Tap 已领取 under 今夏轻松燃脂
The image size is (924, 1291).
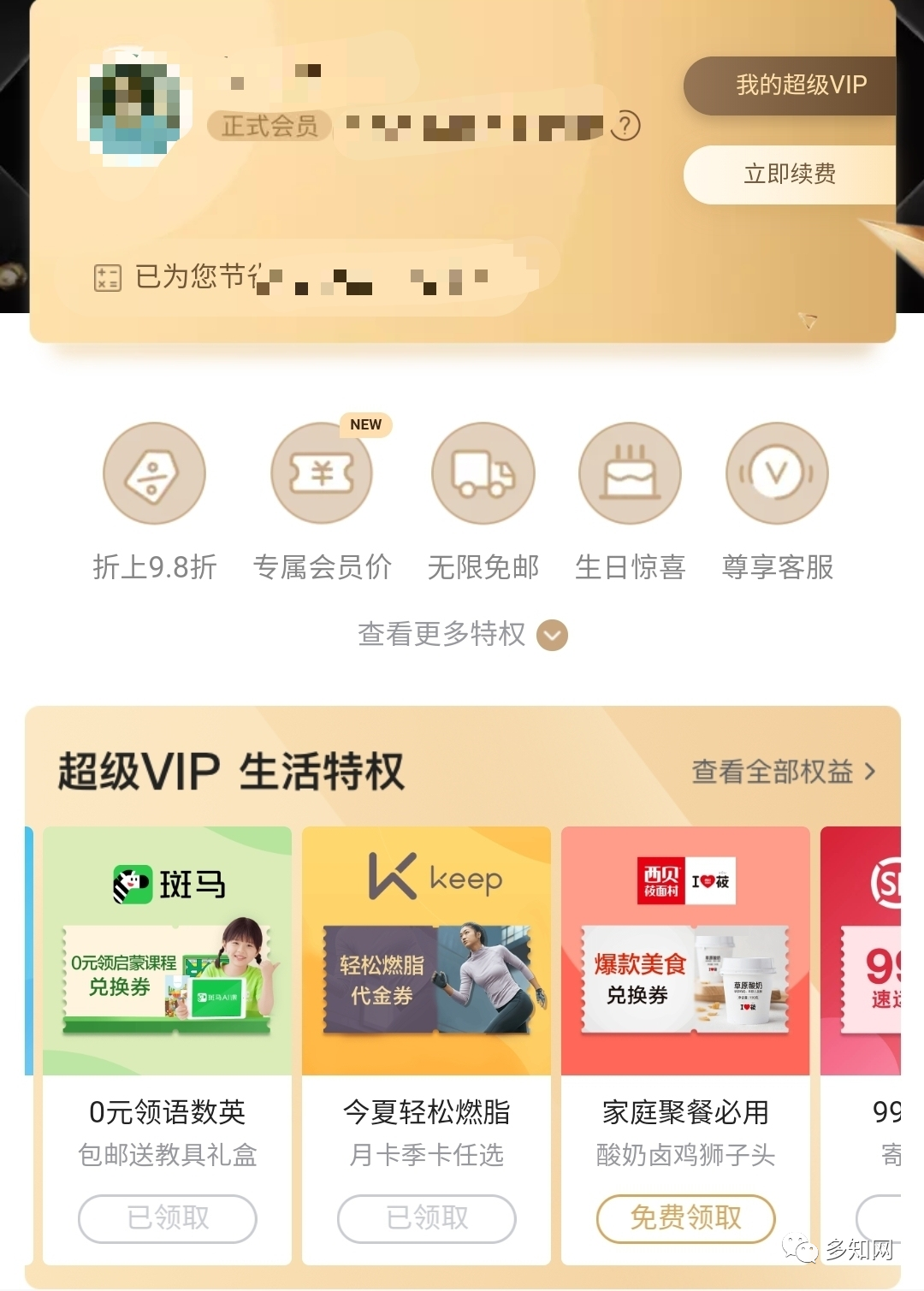[426, 1218]
